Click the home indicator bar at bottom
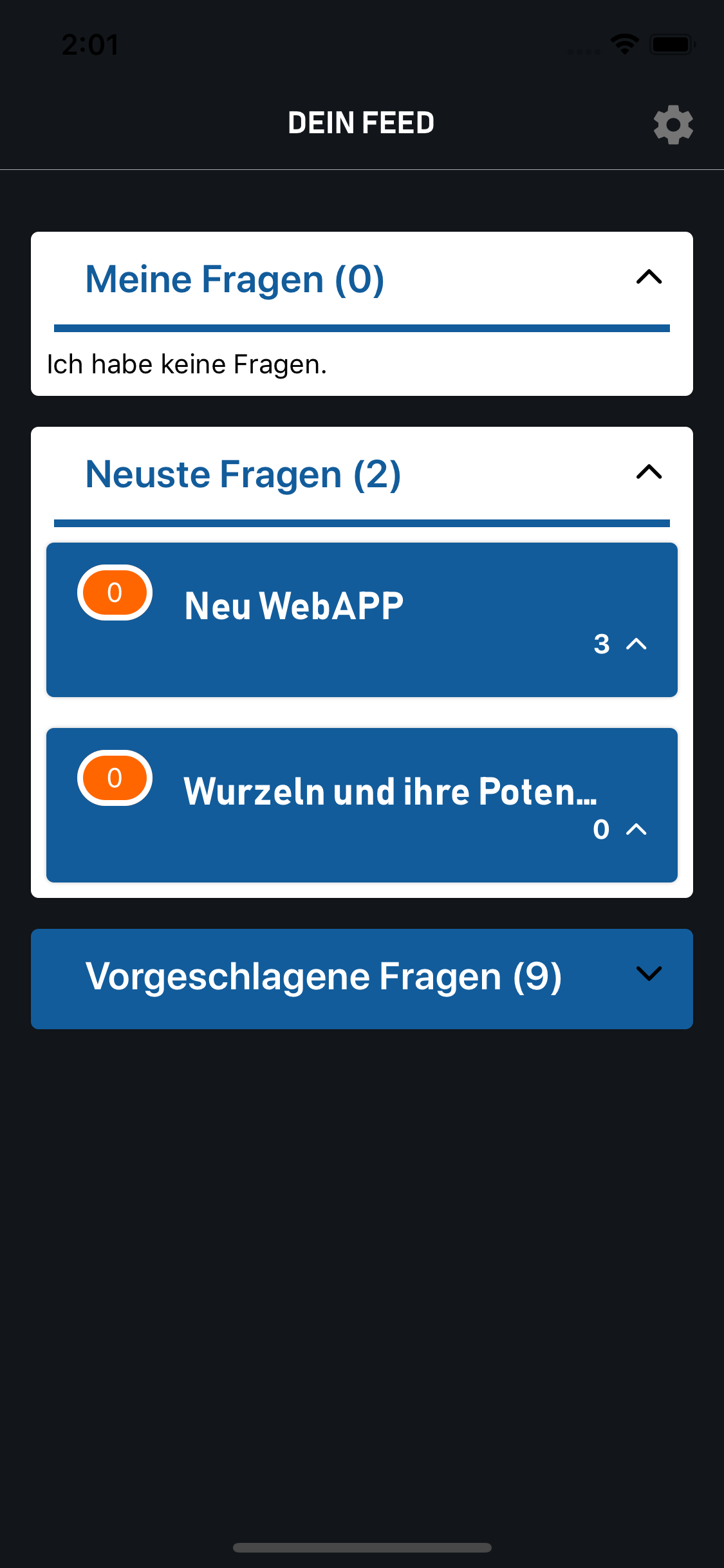 click(362, 1548)
